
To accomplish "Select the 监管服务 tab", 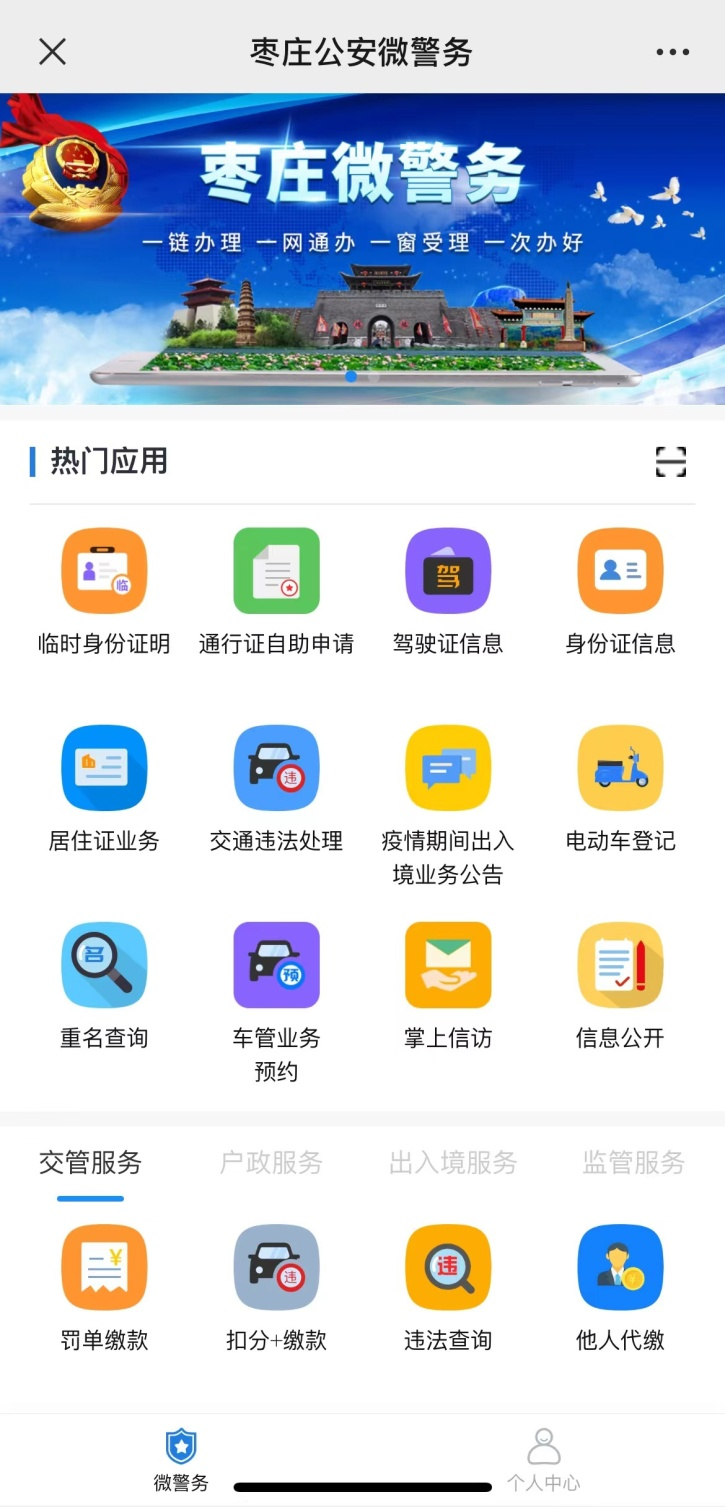I will tap(633, 1163).
